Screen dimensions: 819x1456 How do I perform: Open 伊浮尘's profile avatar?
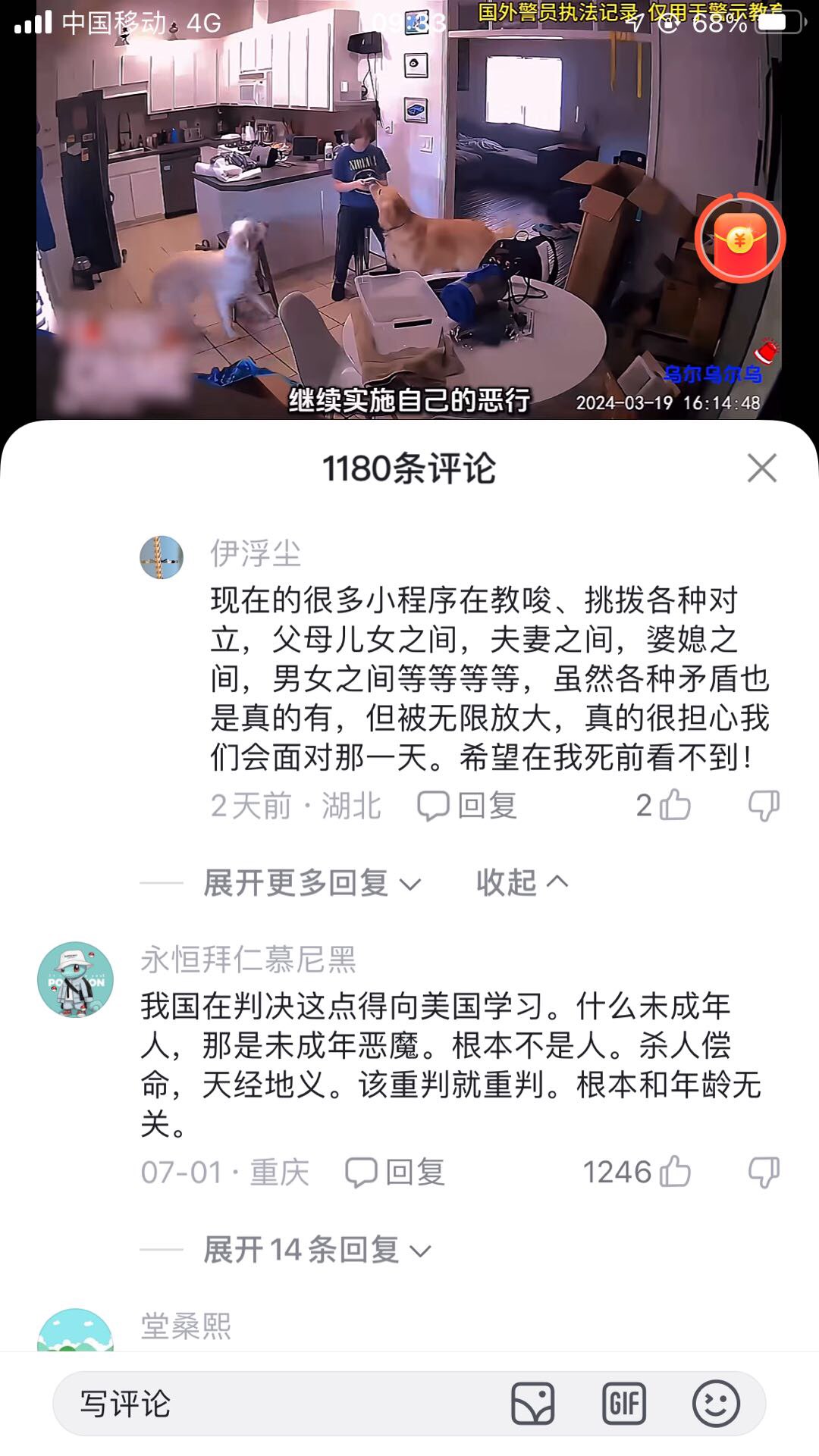coord(162,557)
